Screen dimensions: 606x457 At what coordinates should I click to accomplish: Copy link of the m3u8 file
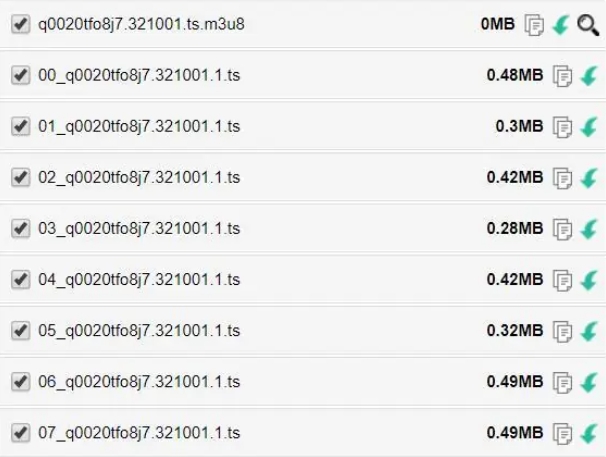point(535,24)
